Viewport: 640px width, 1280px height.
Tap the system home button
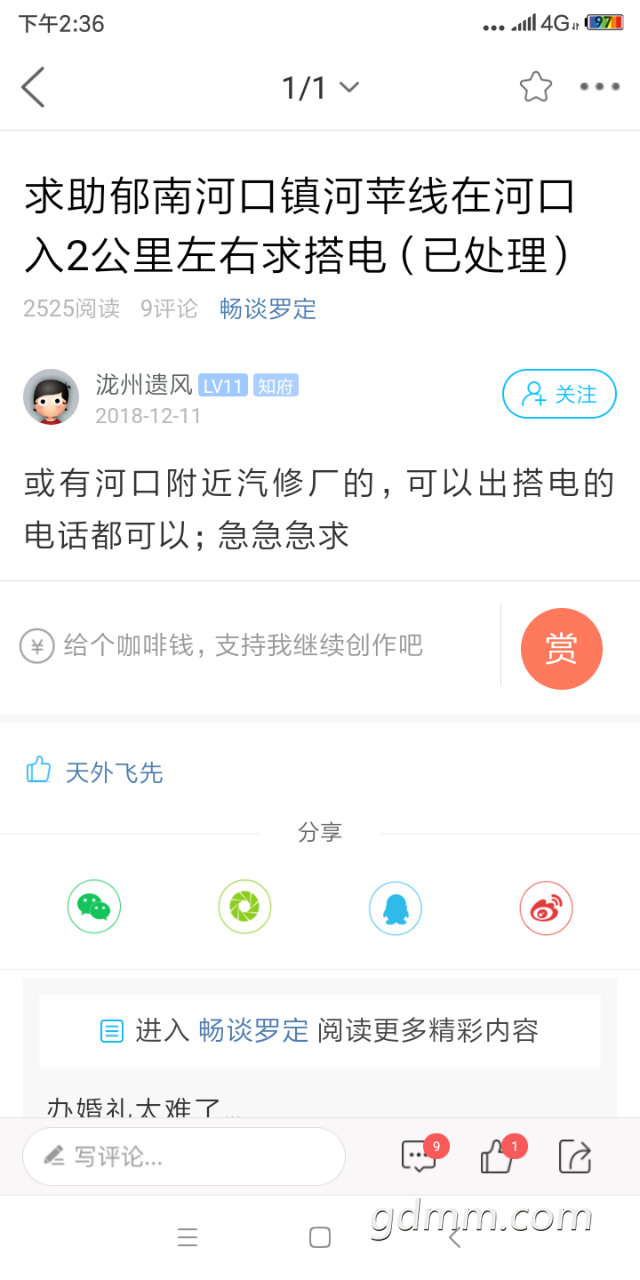[320, 1238]
